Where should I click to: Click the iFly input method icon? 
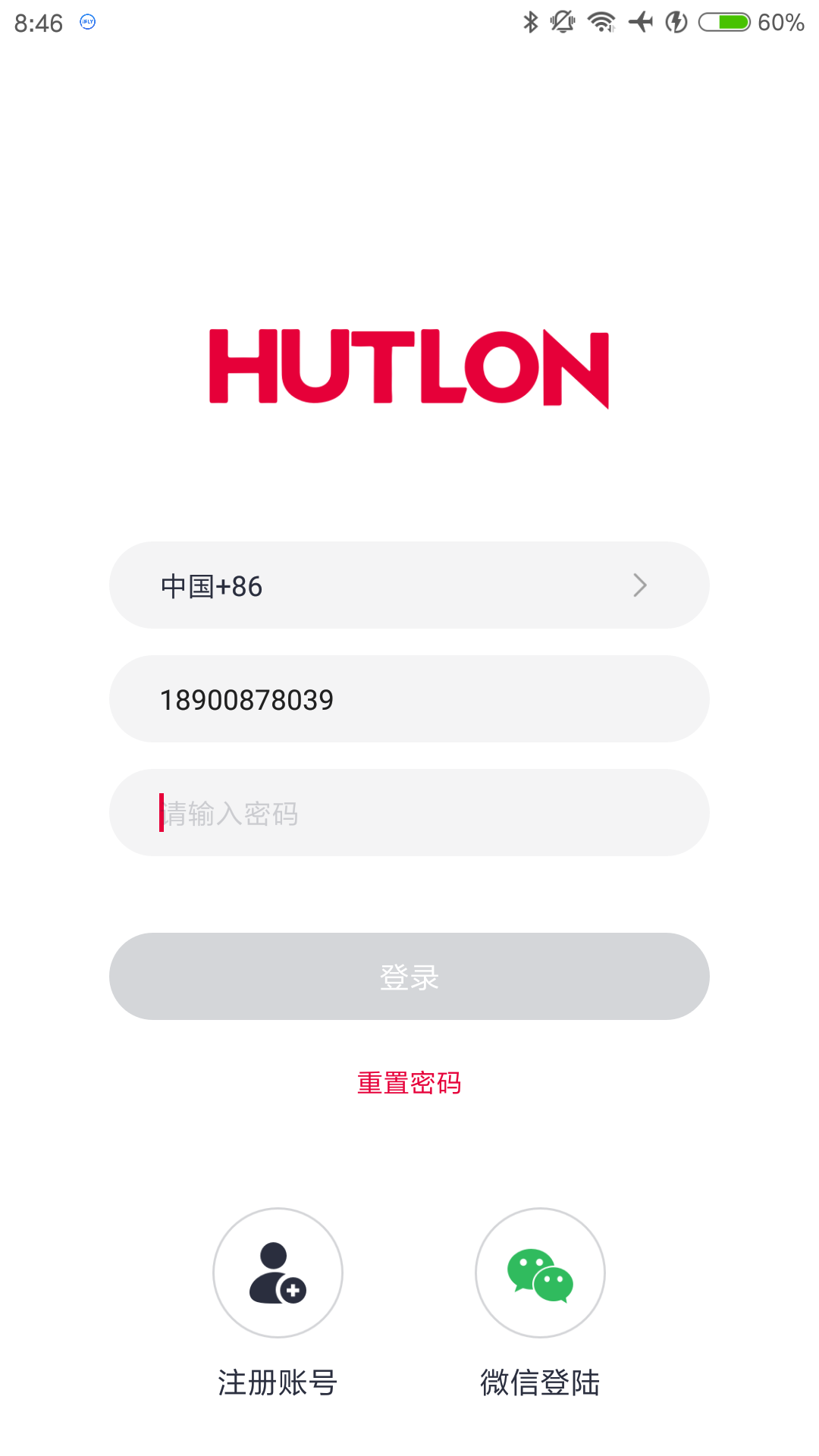click(85, 24)
